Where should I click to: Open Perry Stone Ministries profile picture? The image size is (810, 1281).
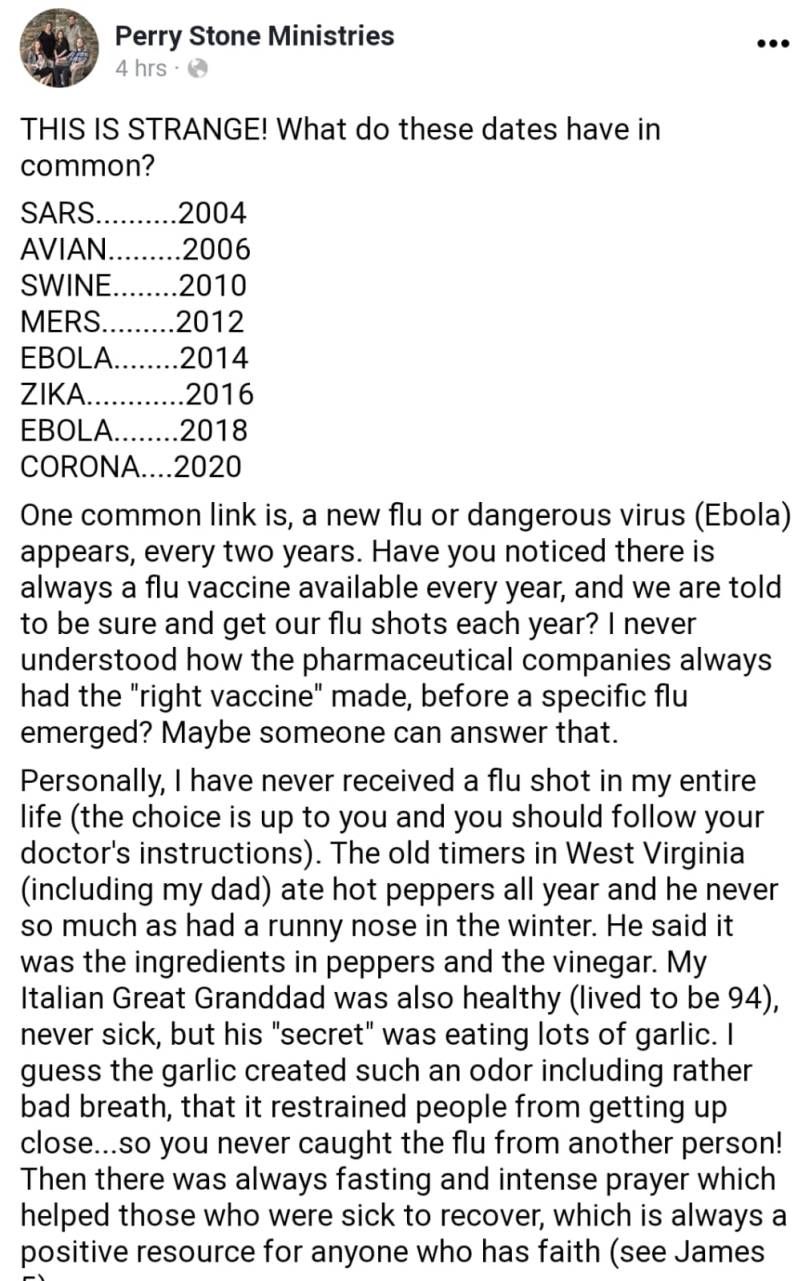[x=59, y=50]
